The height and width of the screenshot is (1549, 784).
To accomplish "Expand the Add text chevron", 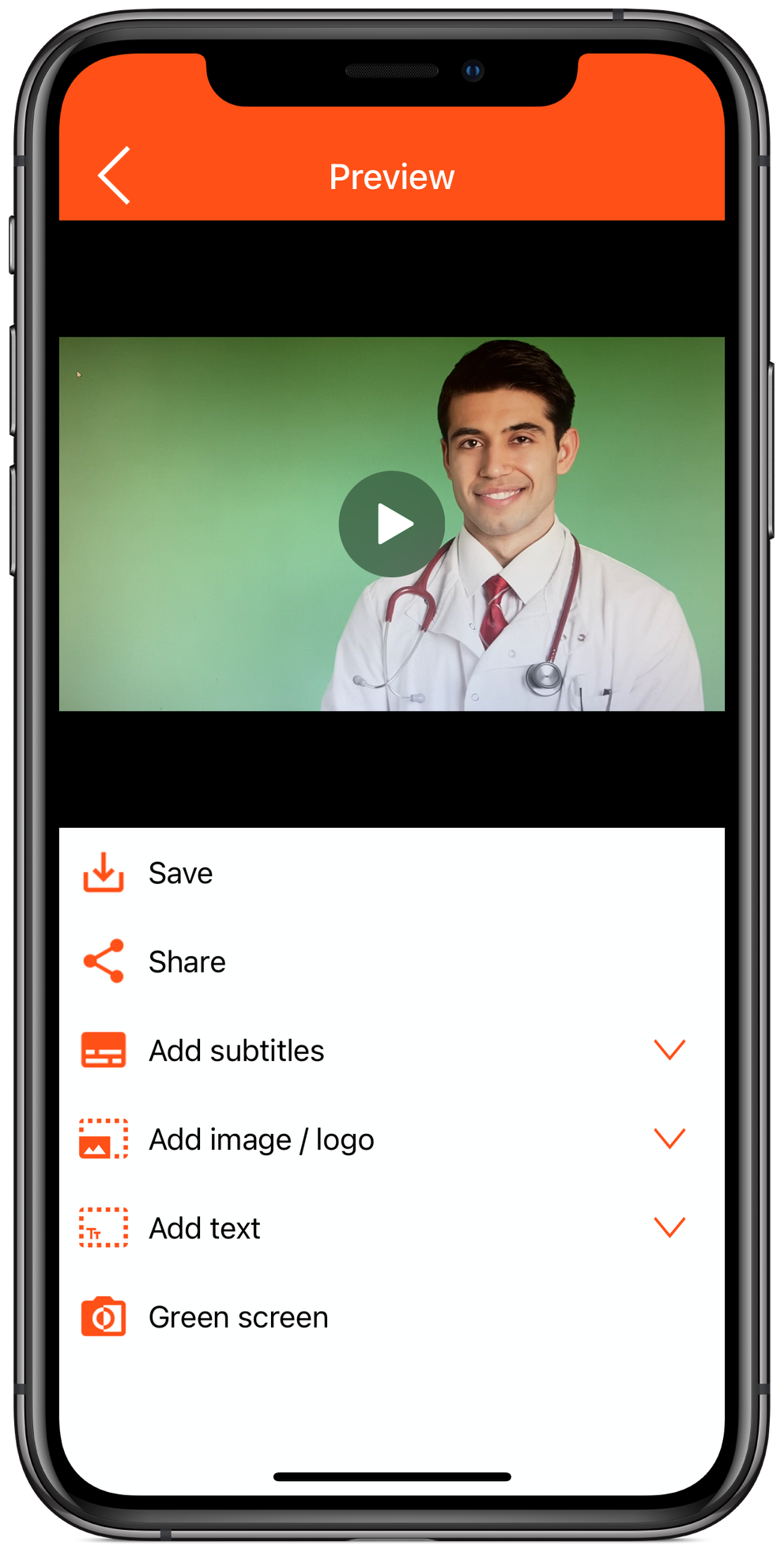I will (669, 1227).
